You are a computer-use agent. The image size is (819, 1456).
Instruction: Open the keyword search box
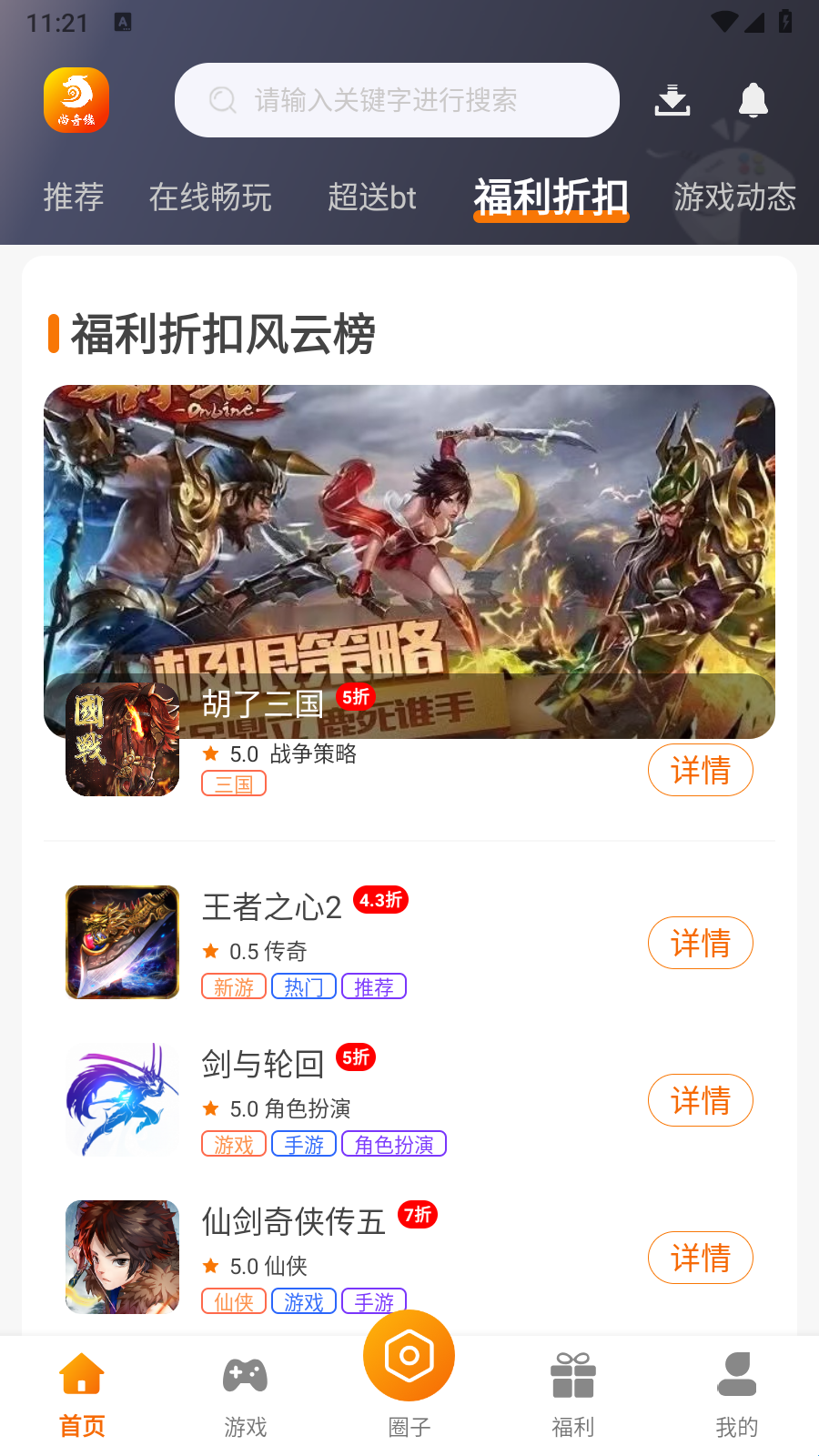coord(397,100)
